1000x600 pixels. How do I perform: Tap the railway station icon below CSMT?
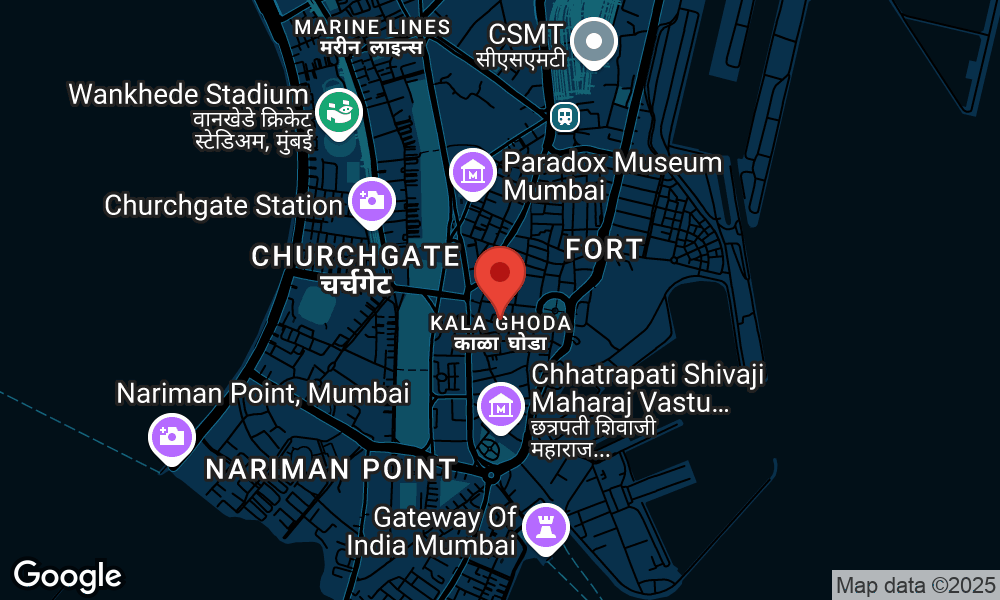[565, 116]
